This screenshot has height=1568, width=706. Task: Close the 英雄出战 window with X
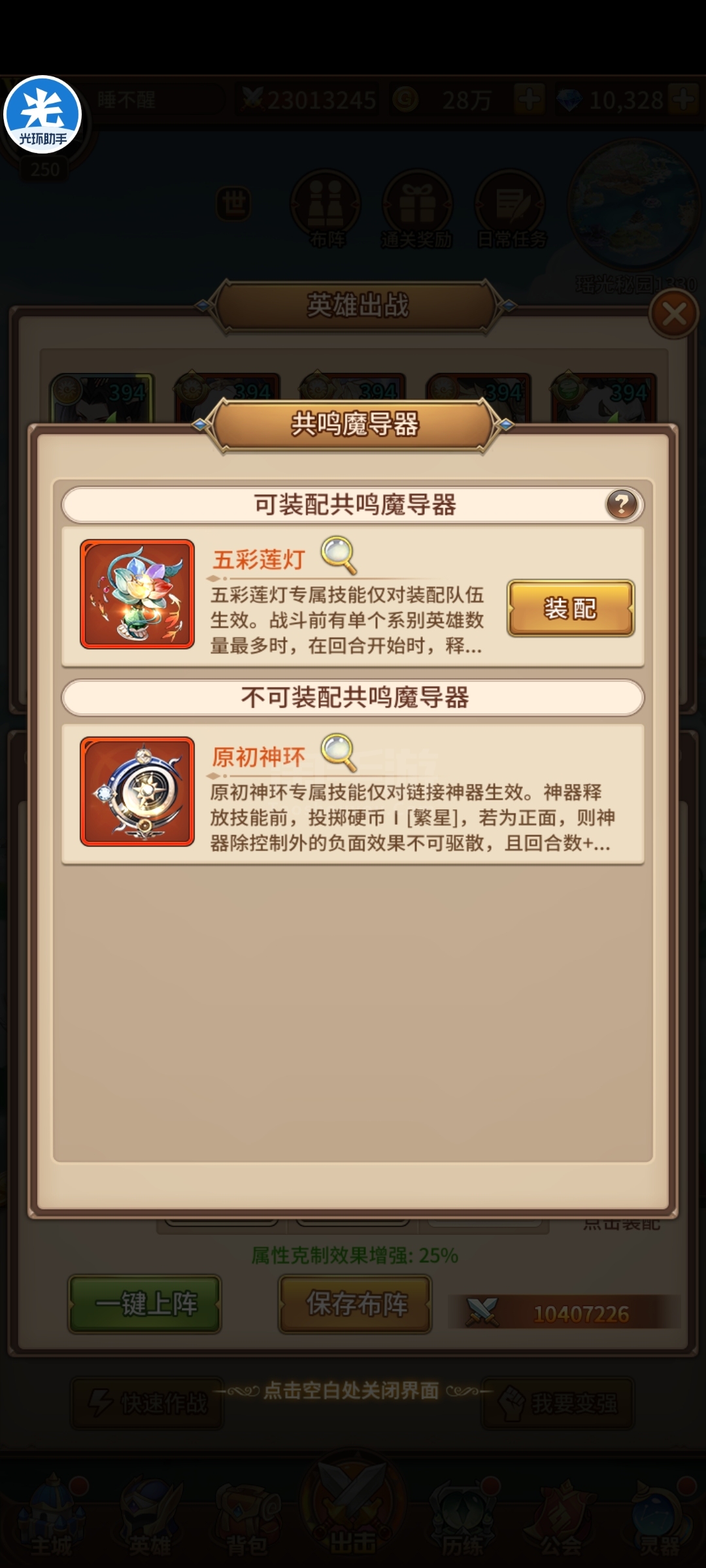tap(674, 314)
